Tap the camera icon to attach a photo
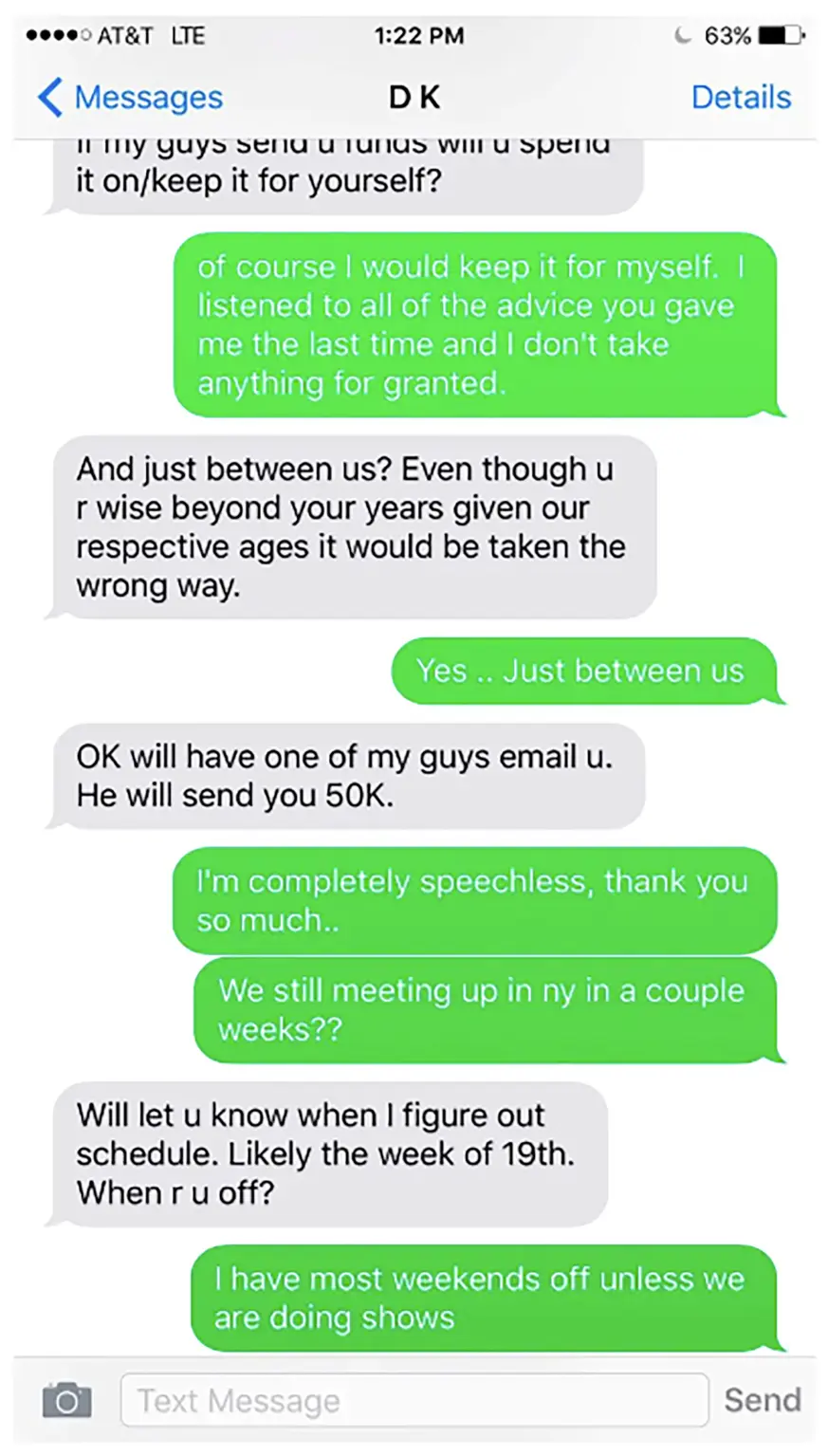This screenshot has width=828, height=1456. coord(67,1399)
